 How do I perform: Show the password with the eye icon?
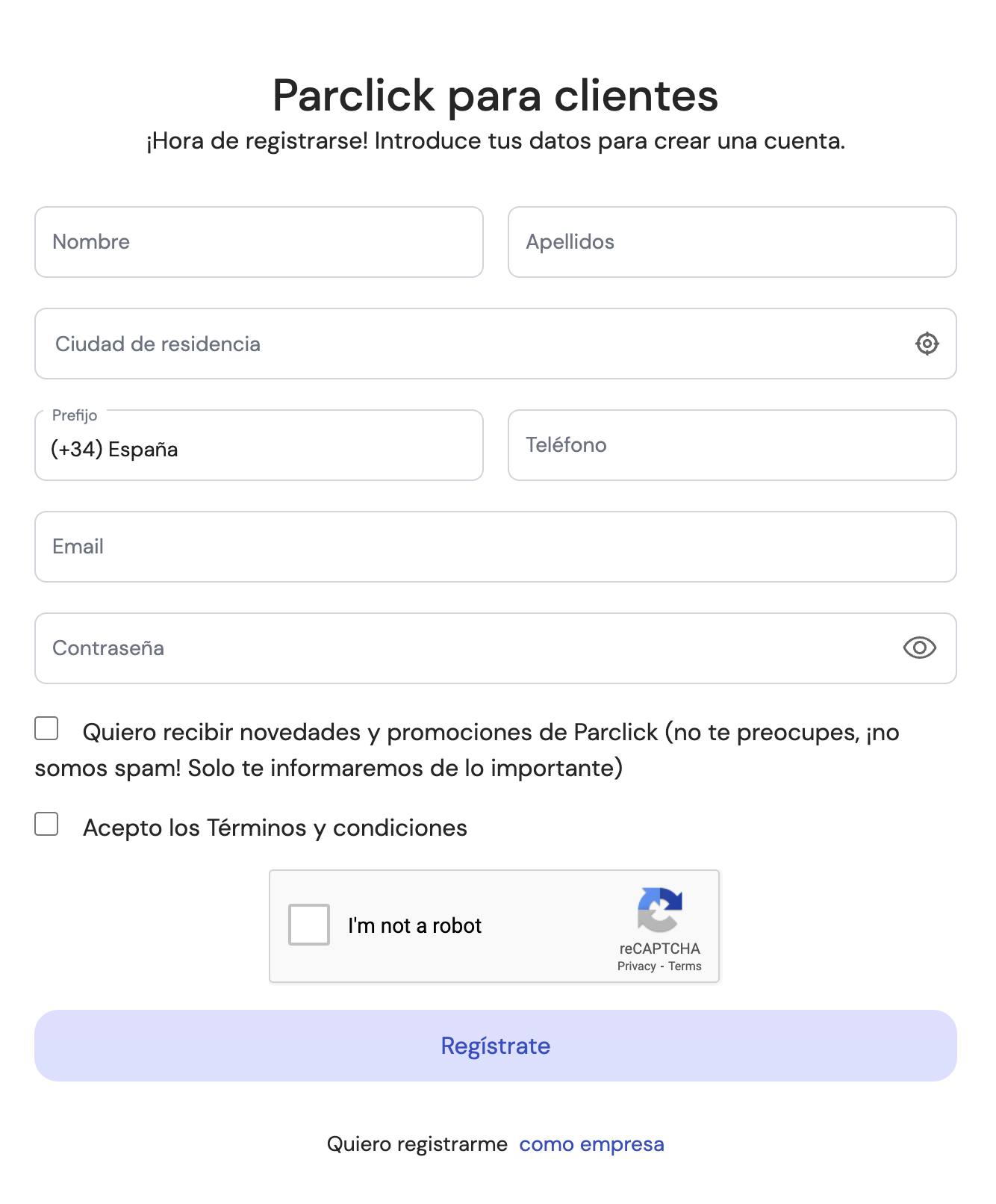point(918,648)
